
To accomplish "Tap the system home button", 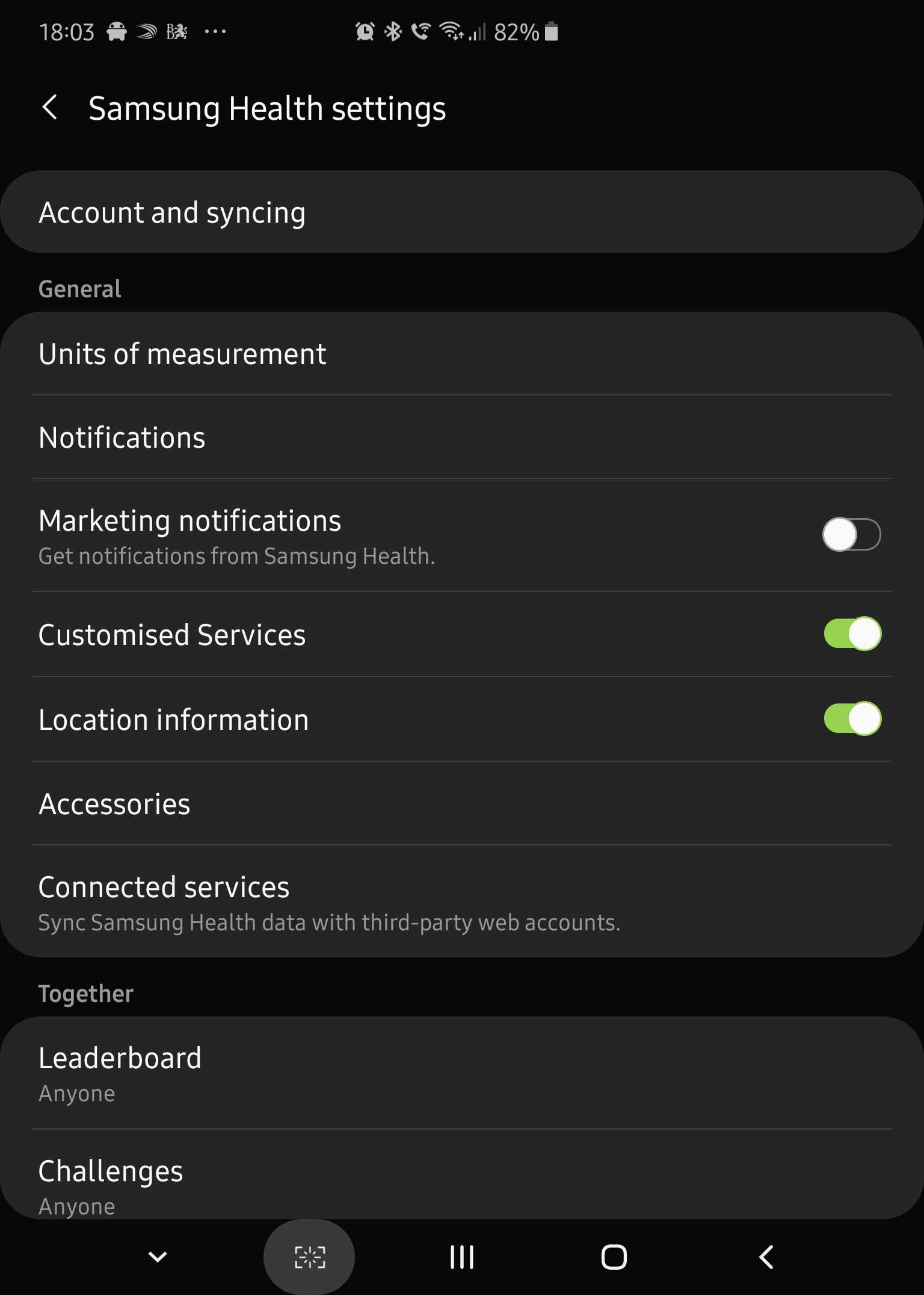I will coord(614,1257).
